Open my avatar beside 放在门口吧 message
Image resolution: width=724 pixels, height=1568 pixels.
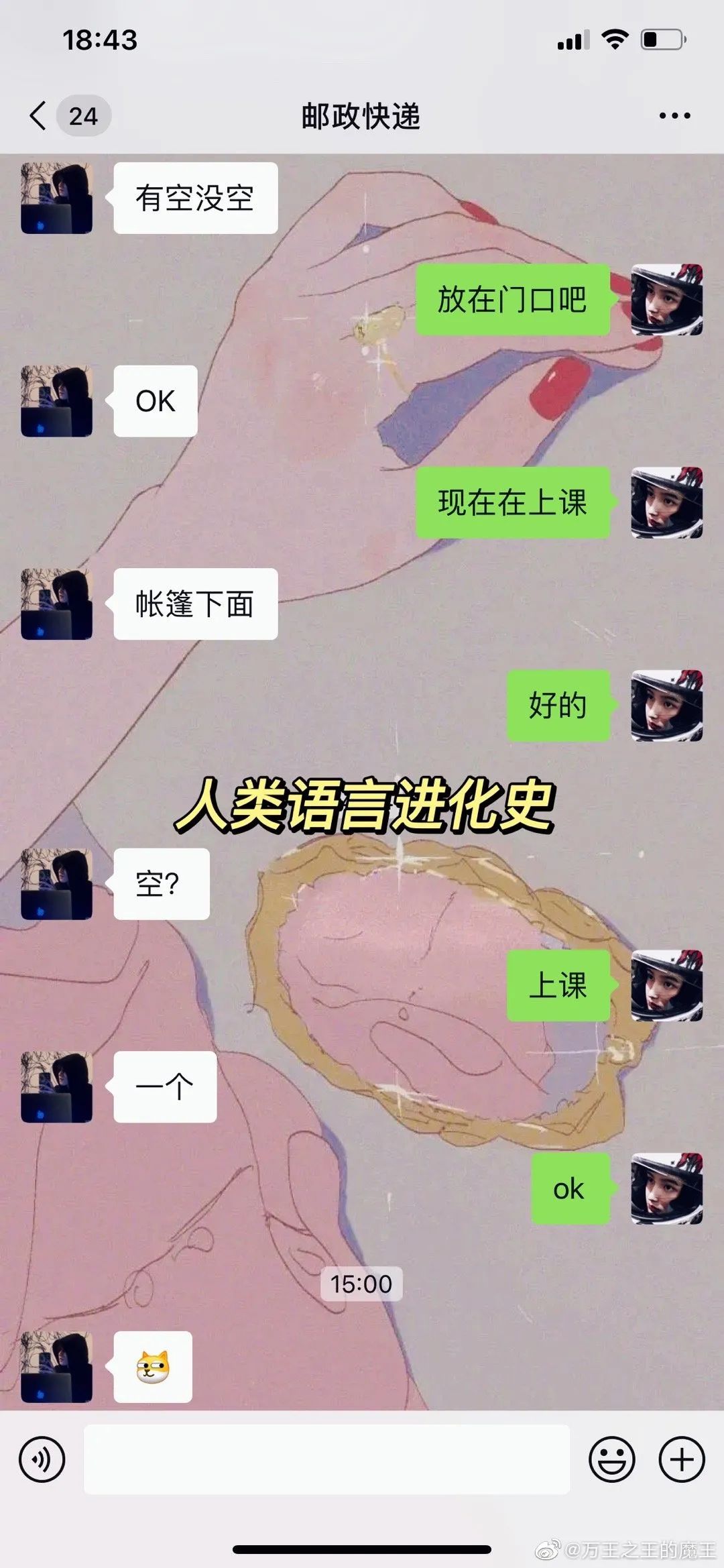coord(667,300)
